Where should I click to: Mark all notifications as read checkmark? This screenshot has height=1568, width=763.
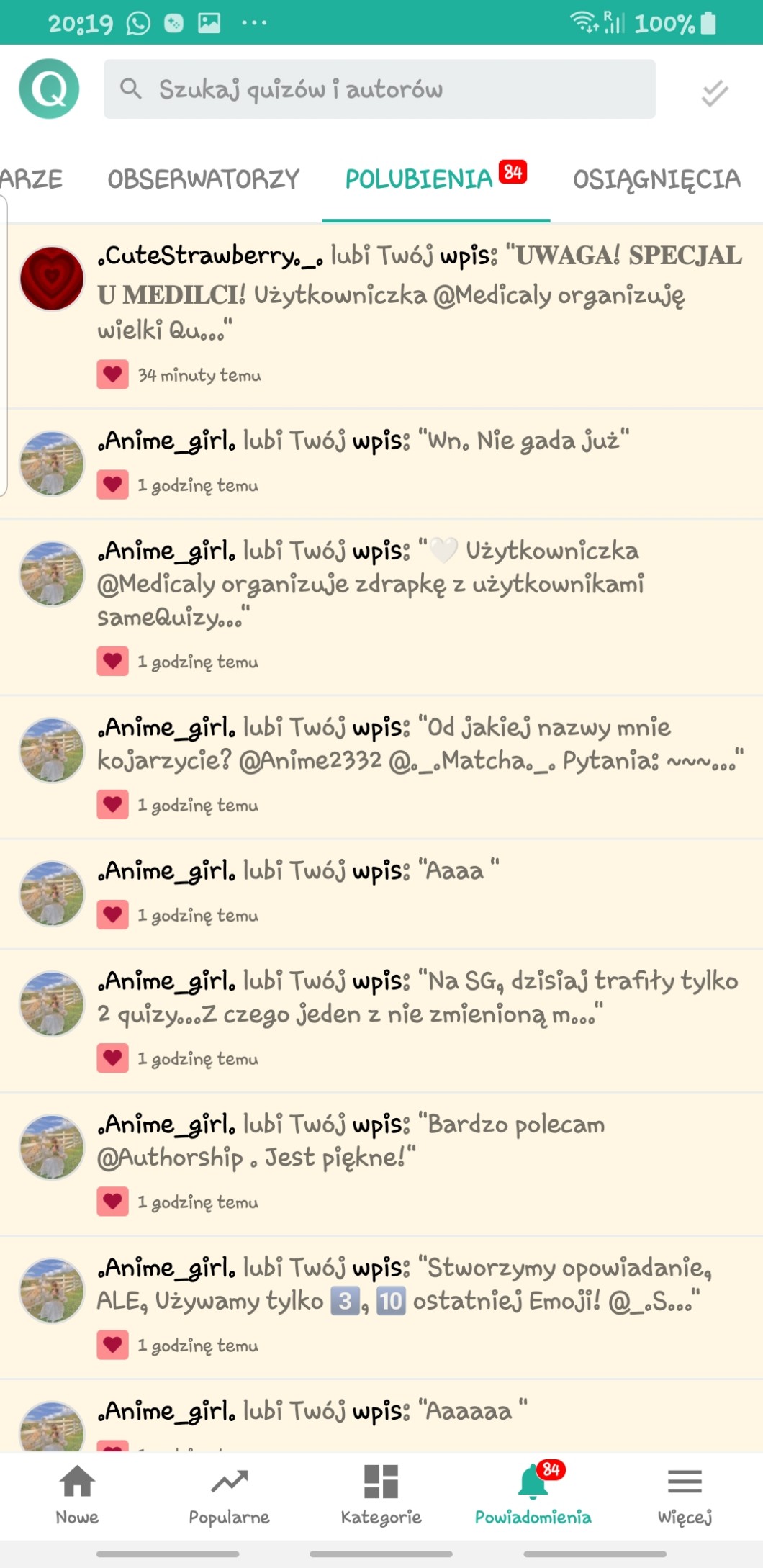(x=714, y=93)
